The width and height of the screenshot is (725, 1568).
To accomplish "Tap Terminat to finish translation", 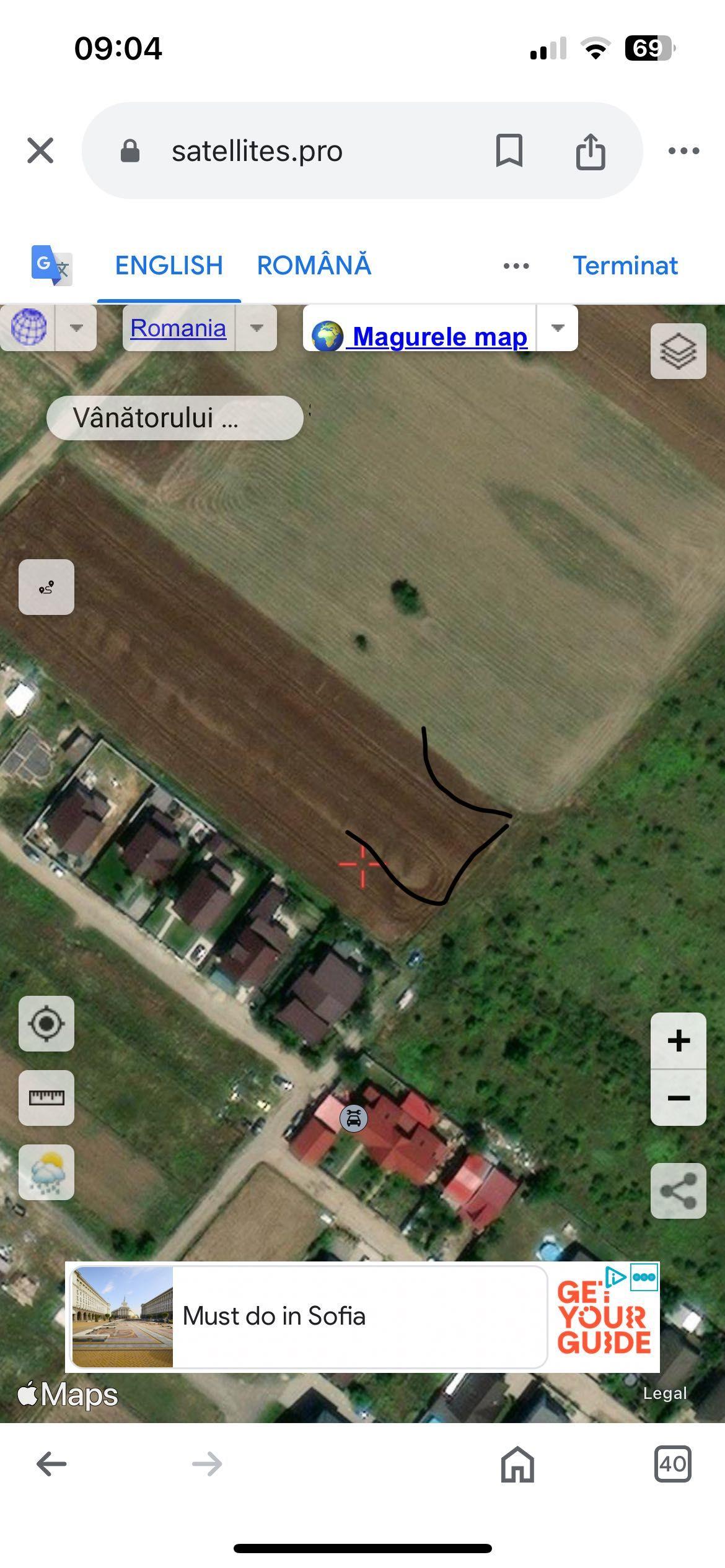I will click(x=625, y=266).
